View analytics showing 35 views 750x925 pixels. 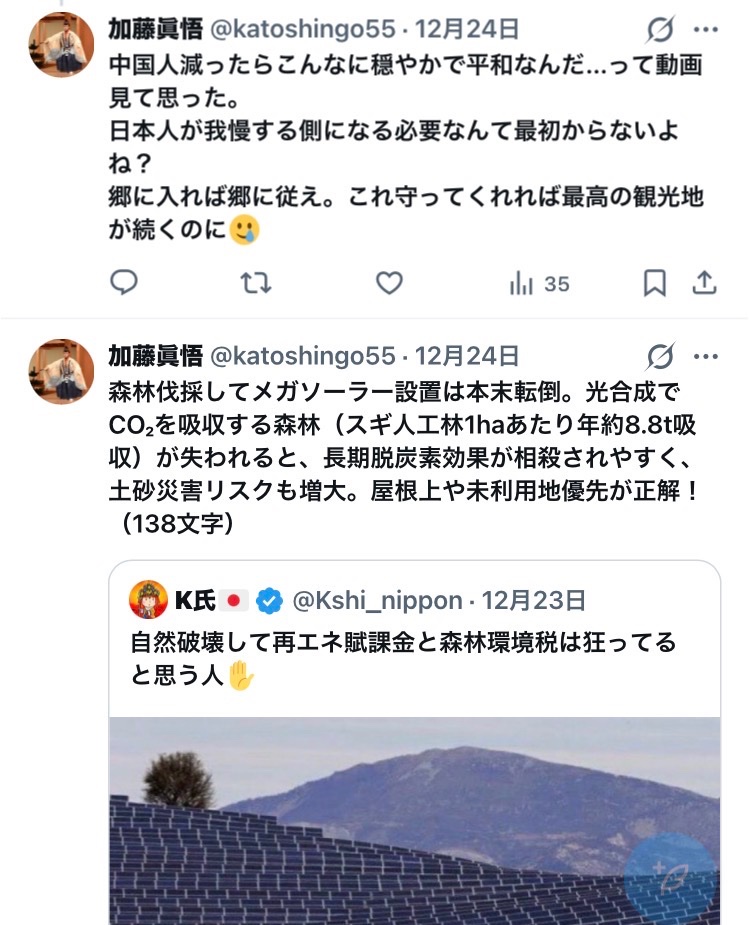click(x=539, y=284)
